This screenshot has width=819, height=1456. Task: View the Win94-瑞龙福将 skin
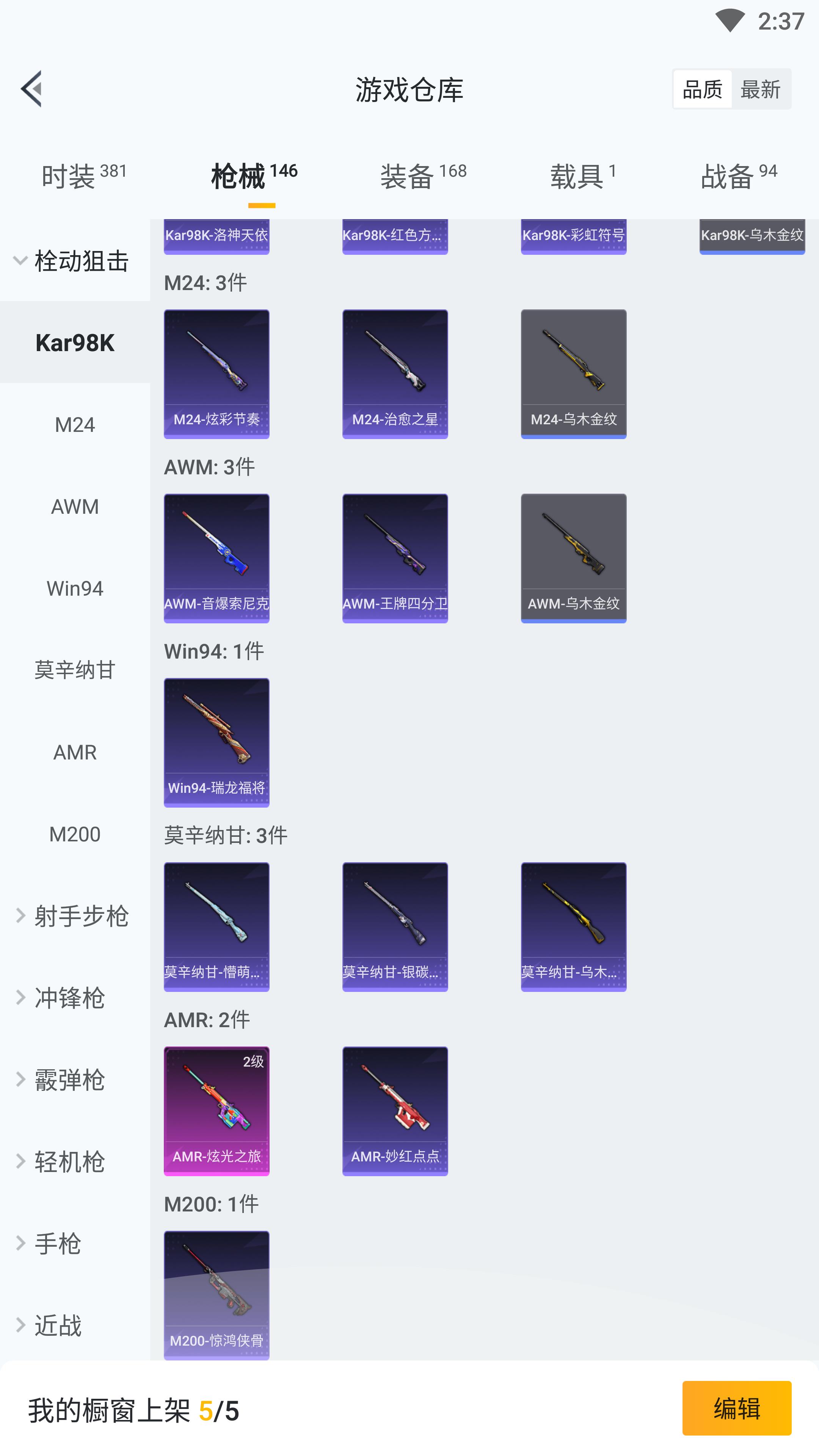217,742
